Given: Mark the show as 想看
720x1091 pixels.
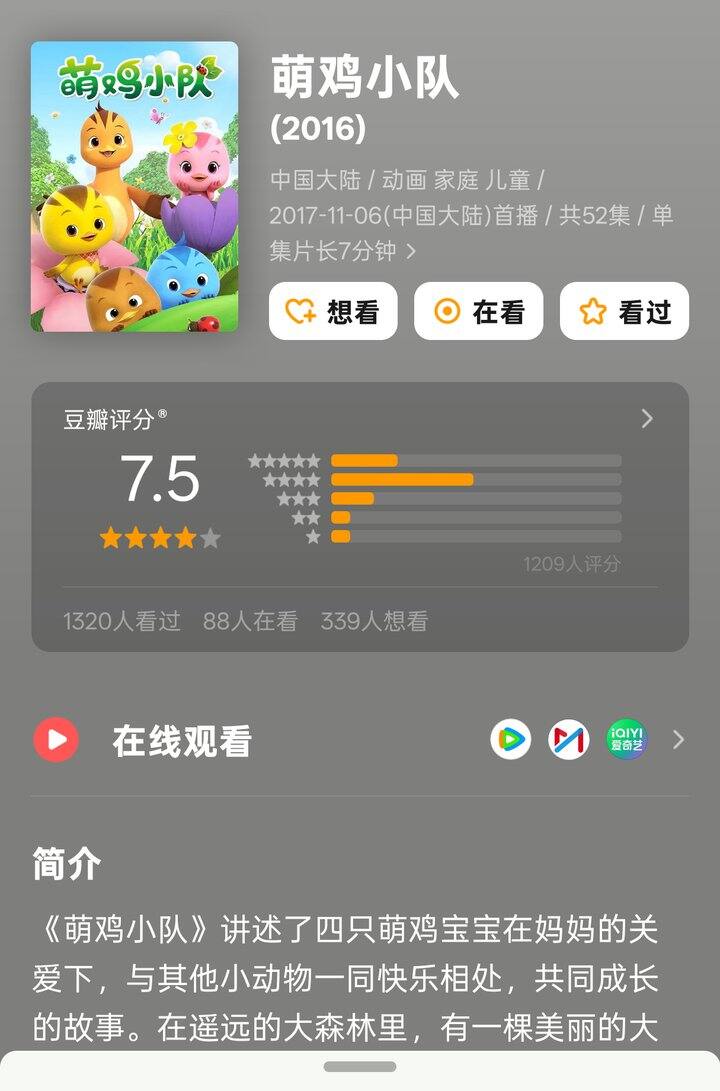Looking at the screenshot, I should [333, 312].
